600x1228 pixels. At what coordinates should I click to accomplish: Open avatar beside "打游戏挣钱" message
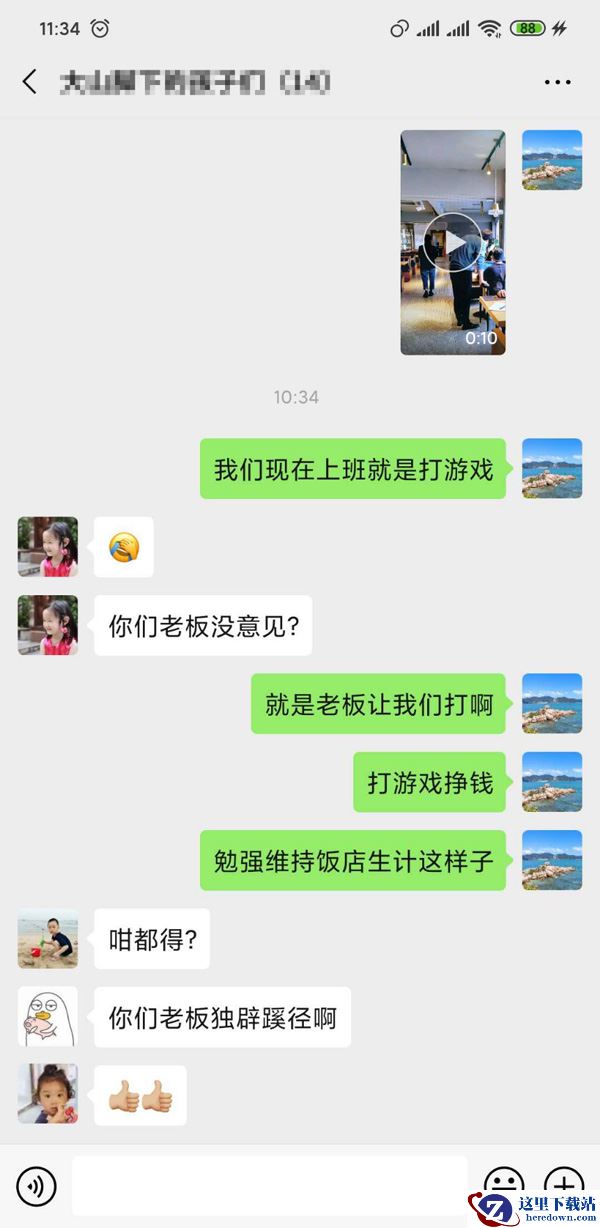pyautogui.click(x=552, y=782)
